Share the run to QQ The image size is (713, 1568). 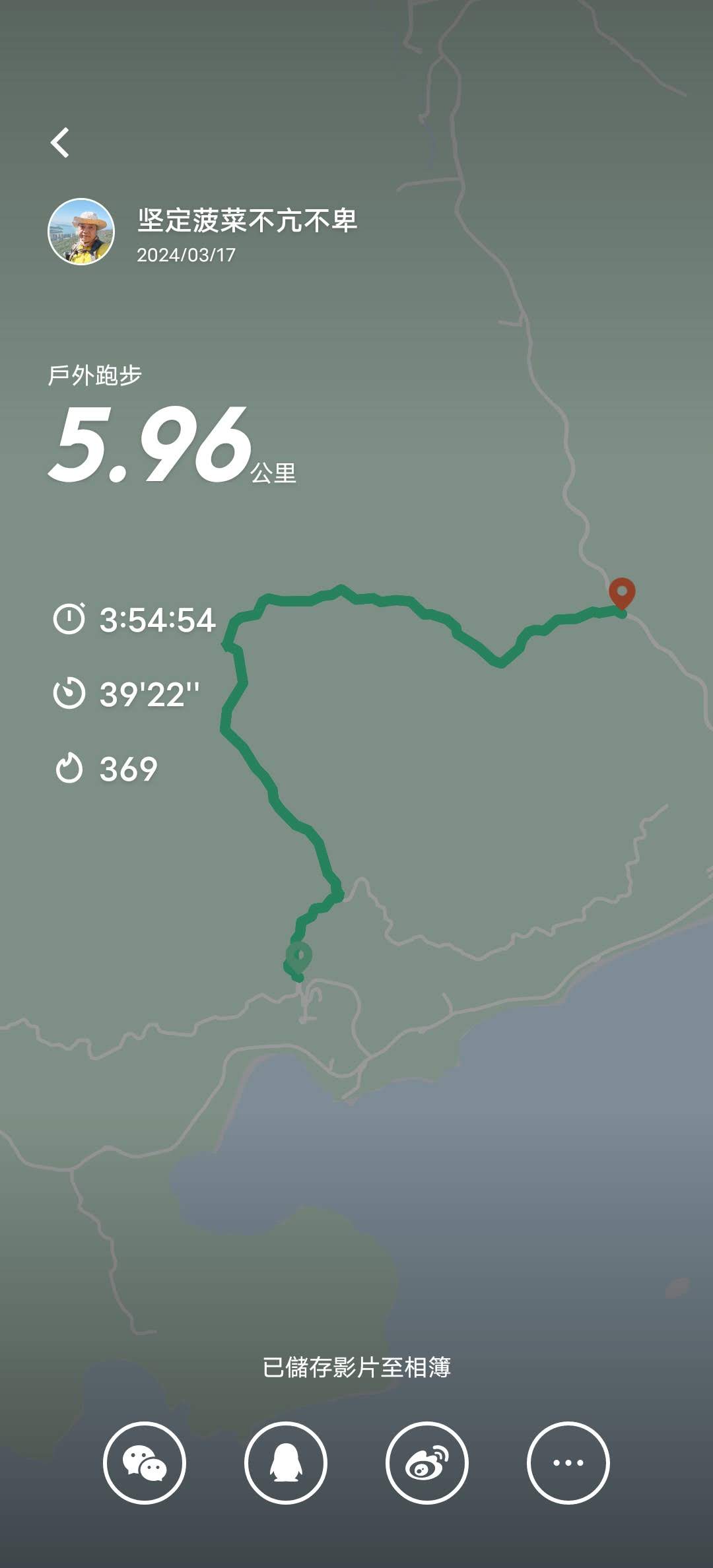[x=286, y=1462]
